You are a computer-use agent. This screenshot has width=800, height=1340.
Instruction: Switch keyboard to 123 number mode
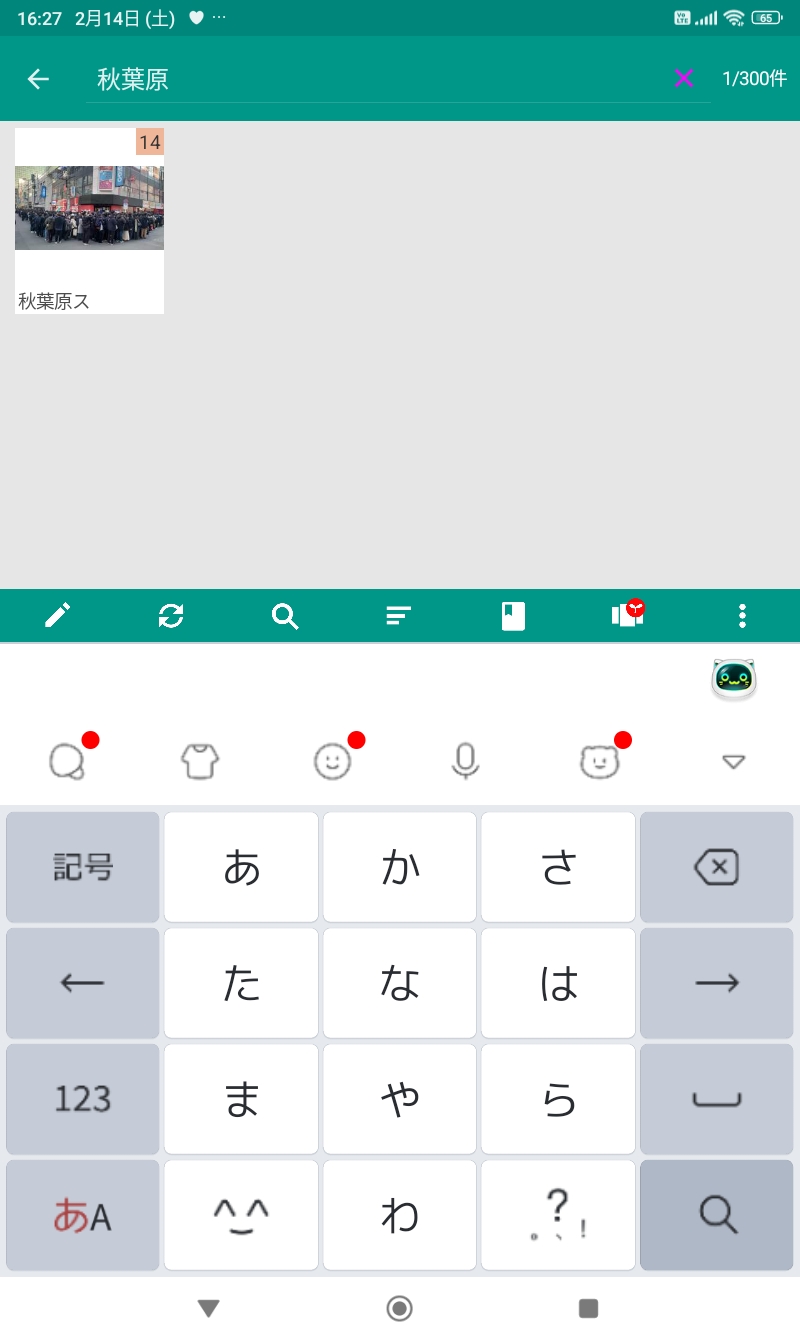pos(83,1099)
